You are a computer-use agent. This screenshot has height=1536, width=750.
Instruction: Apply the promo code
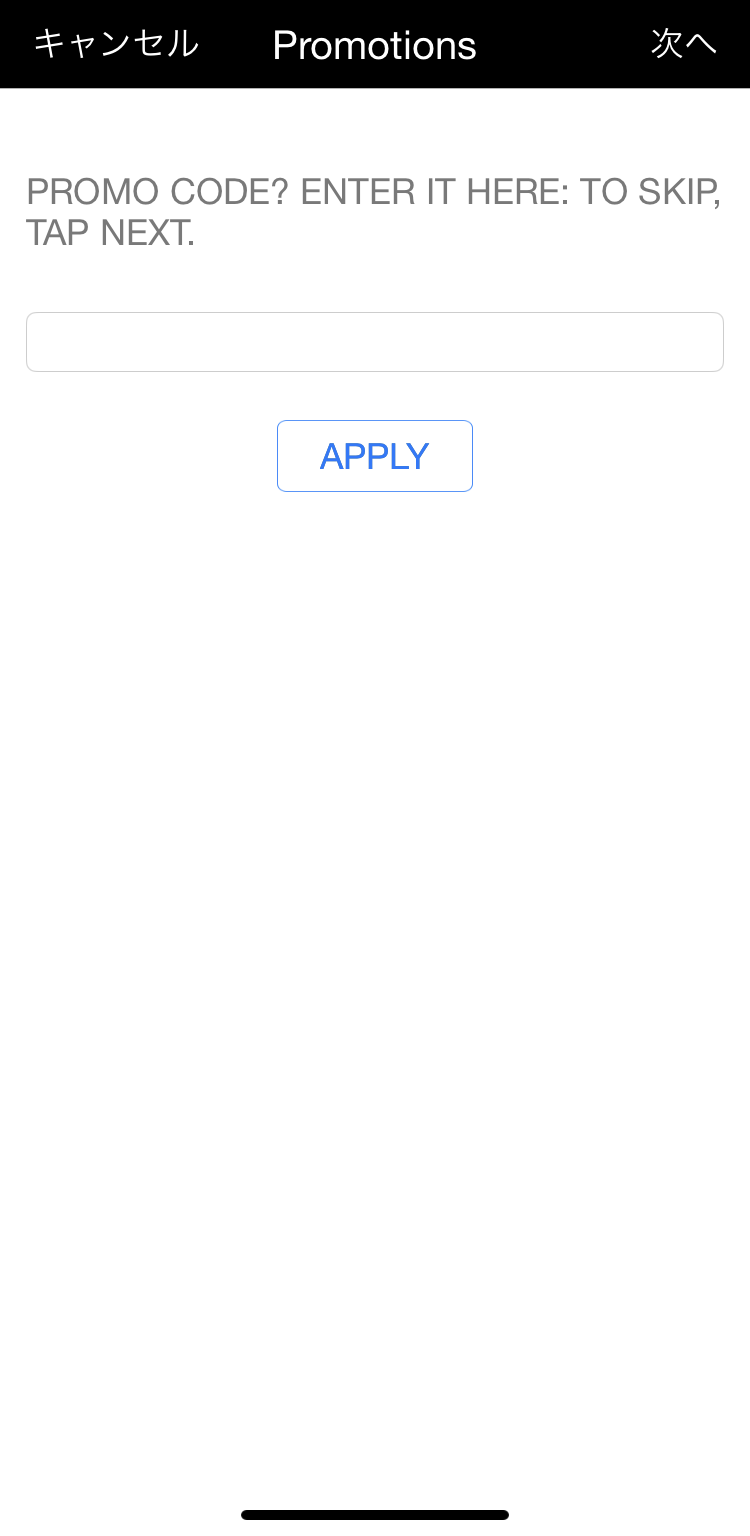374,456
